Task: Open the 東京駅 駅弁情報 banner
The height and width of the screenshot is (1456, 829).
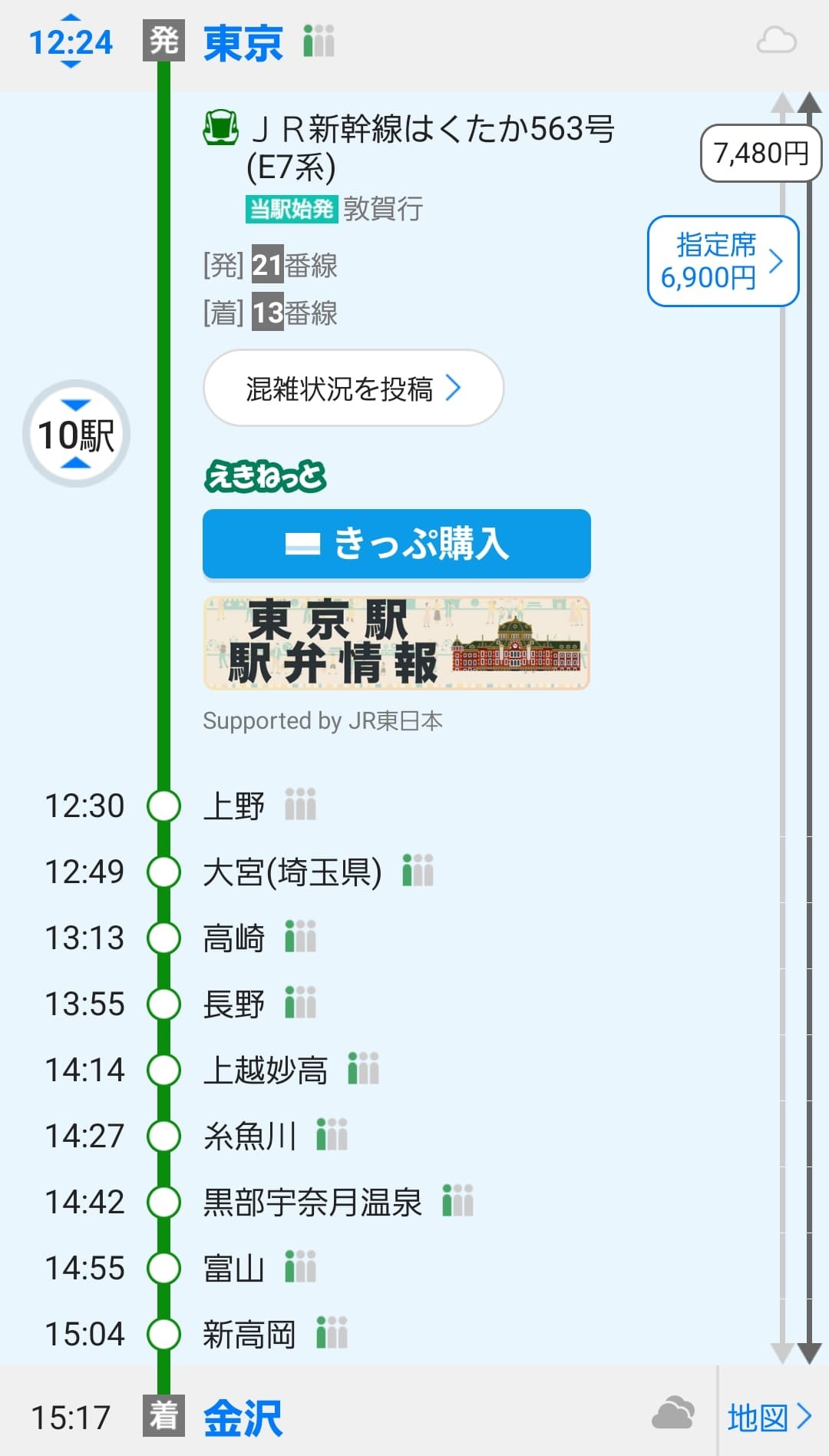Action: coord(396,643)
